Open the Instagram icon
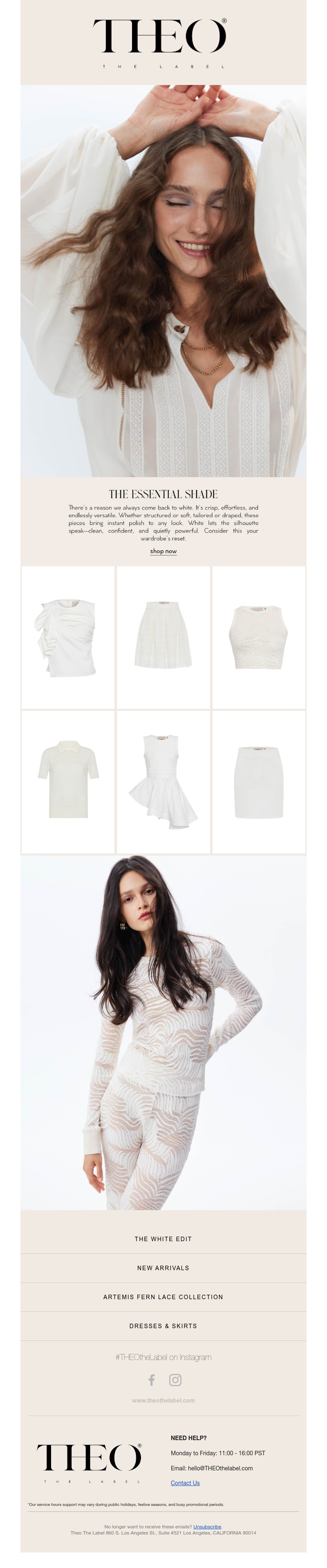Screen dimensions: 327x1568 click(x=175, y=1380)
